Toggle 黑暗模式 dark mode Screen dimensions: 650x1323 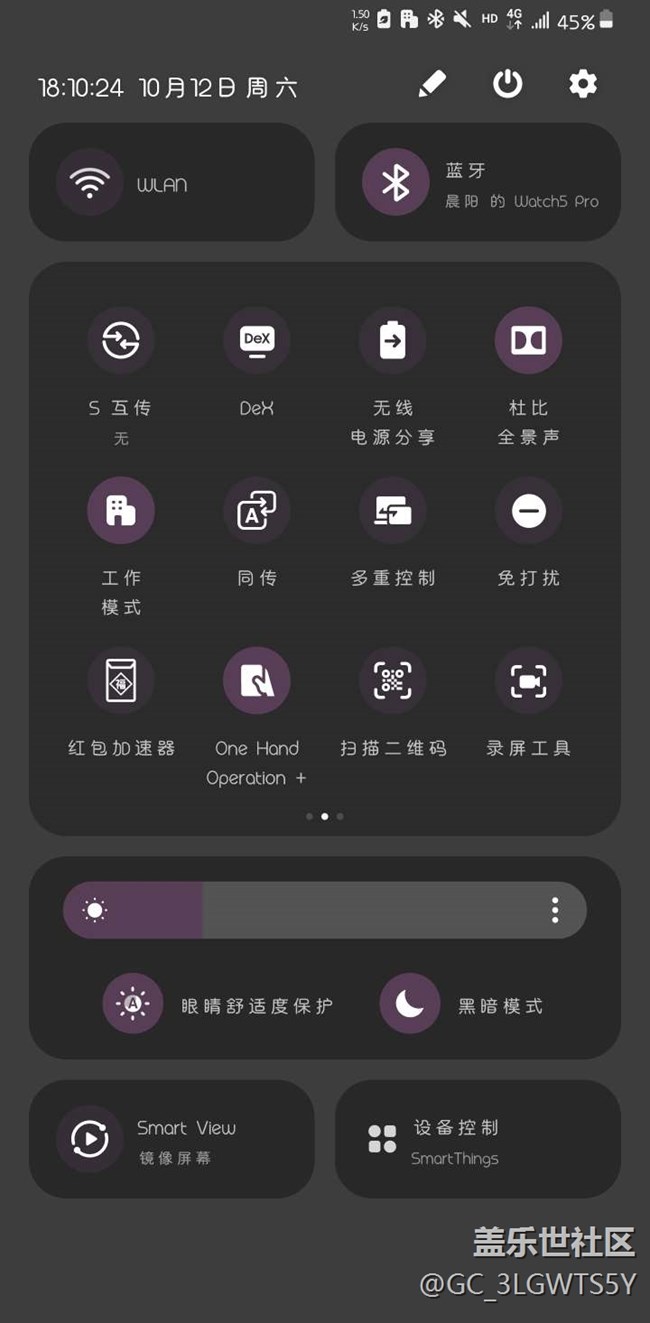coord(410,1003)
